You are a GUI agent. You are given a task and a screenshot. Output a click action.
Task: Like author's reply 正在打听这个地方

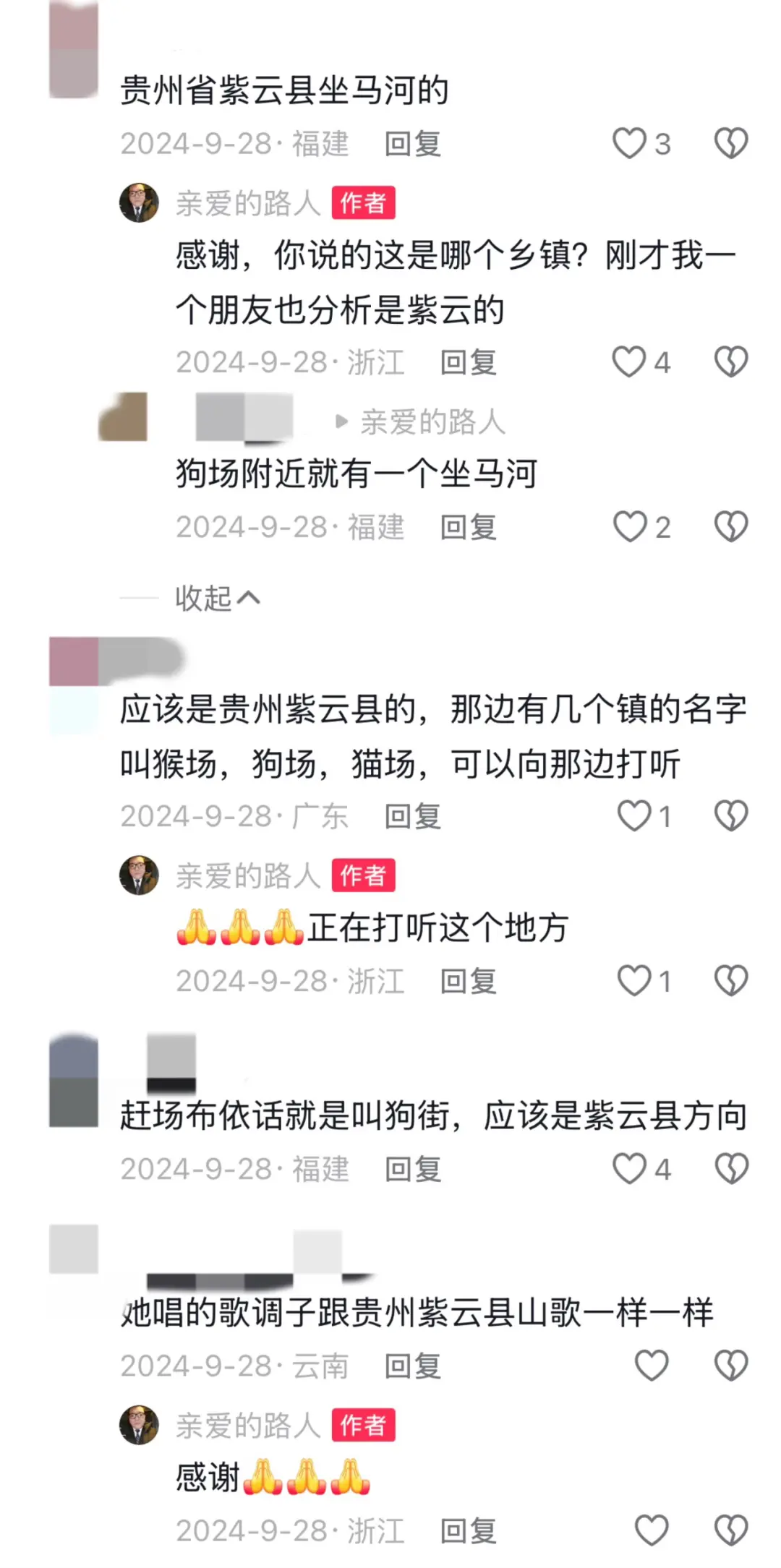click(x=634, y=980)
